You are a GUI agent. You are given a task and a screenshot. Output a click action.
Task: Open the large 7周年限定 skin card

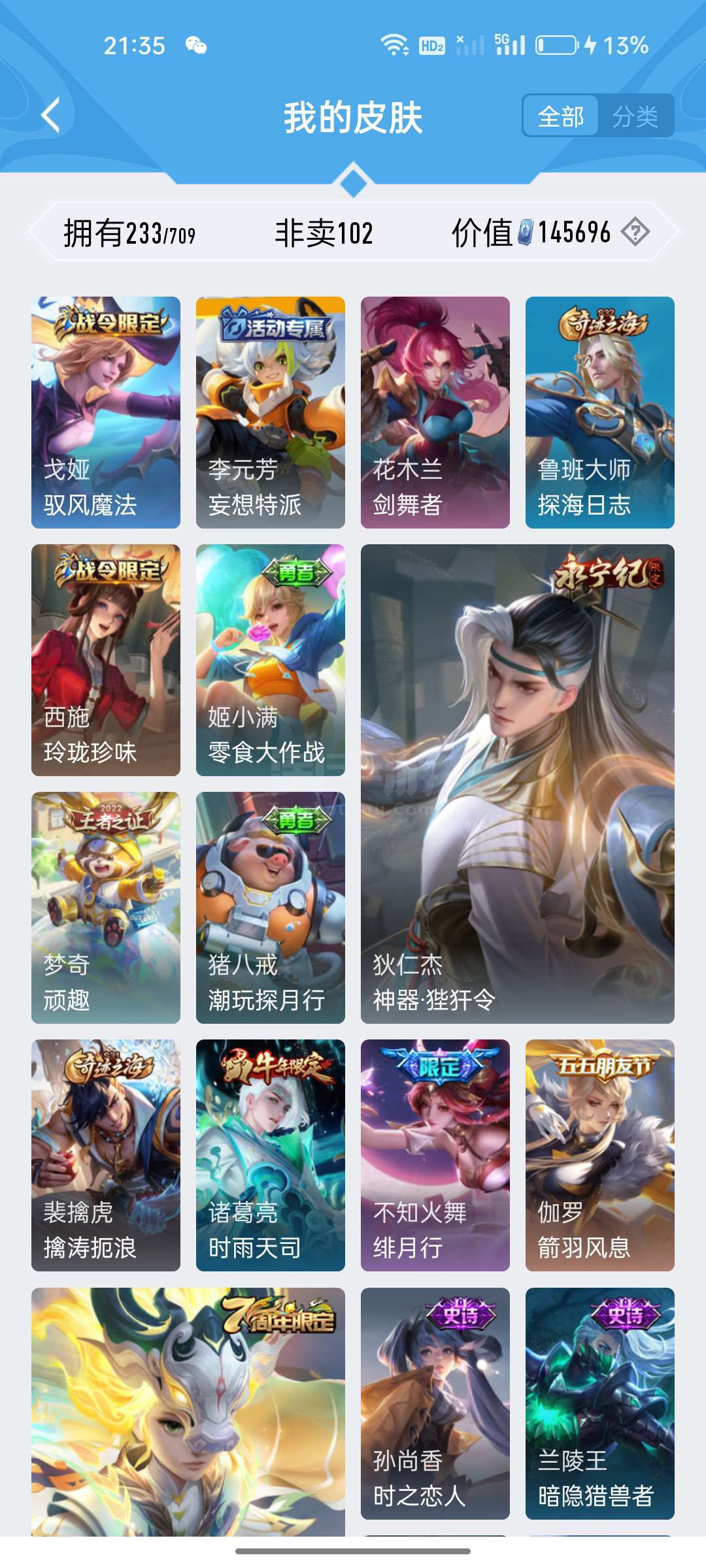click(x=188, y=1411)
